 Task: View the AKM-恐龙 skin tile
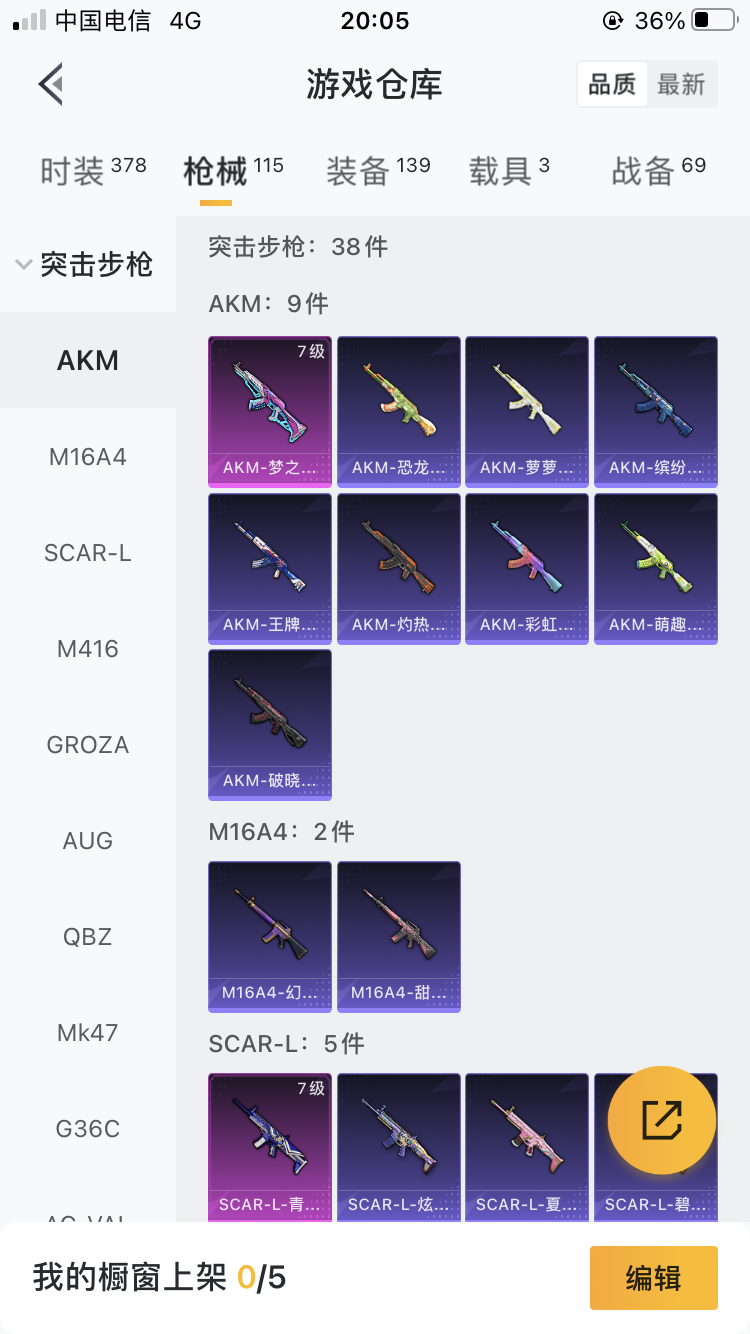399,411
